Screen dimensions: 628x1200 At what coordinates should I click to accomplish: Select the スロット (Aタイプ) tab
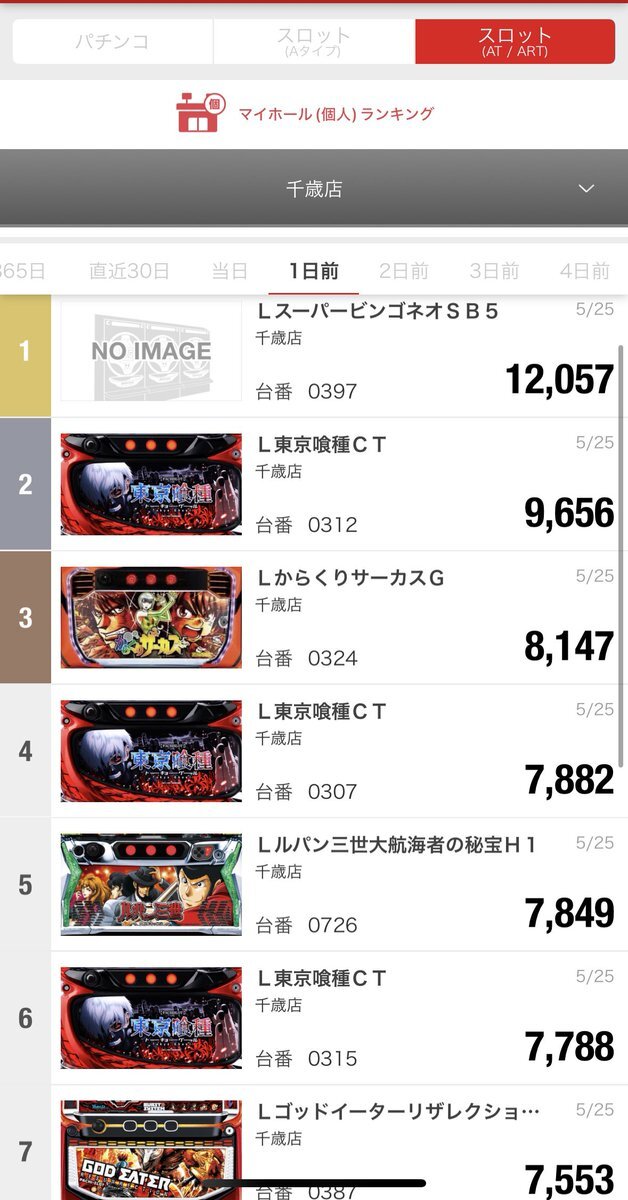click(x=314, y=42)
